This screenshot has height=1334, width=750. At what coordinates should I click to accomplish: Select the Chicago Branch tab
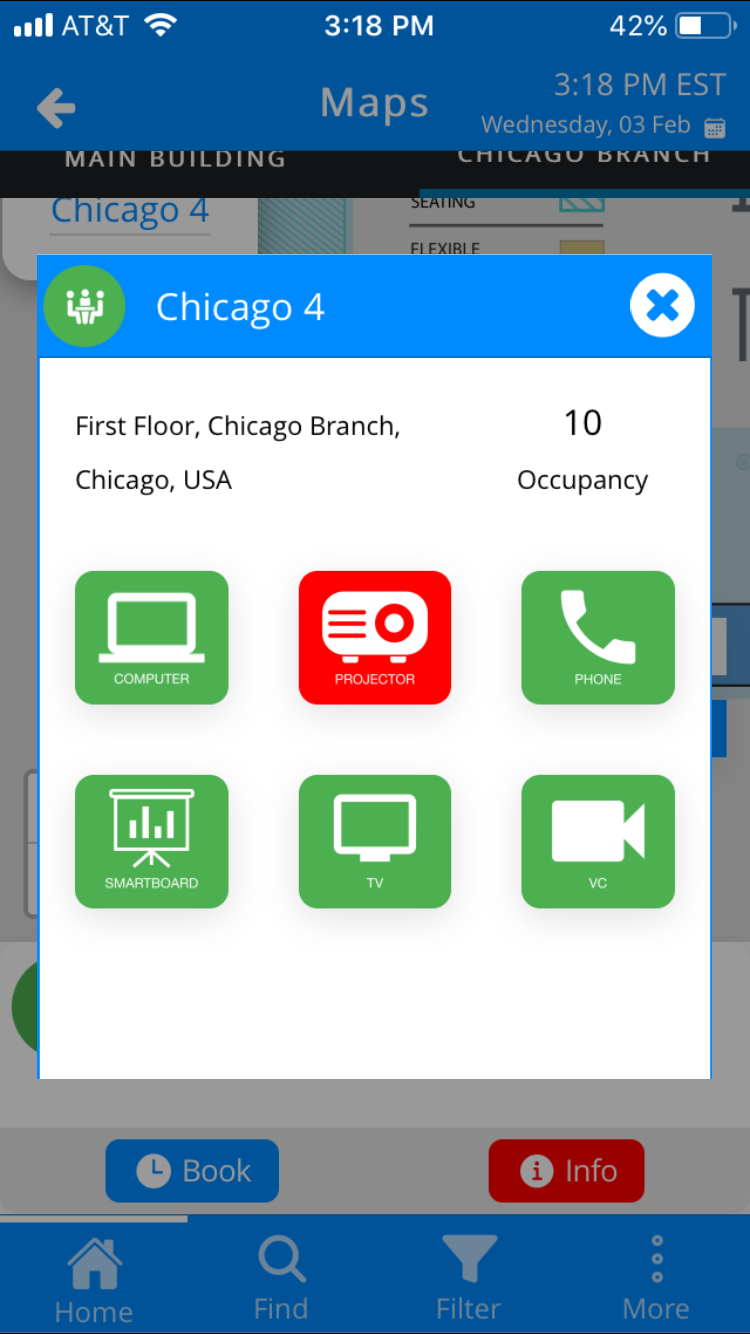tap(584, 156)
